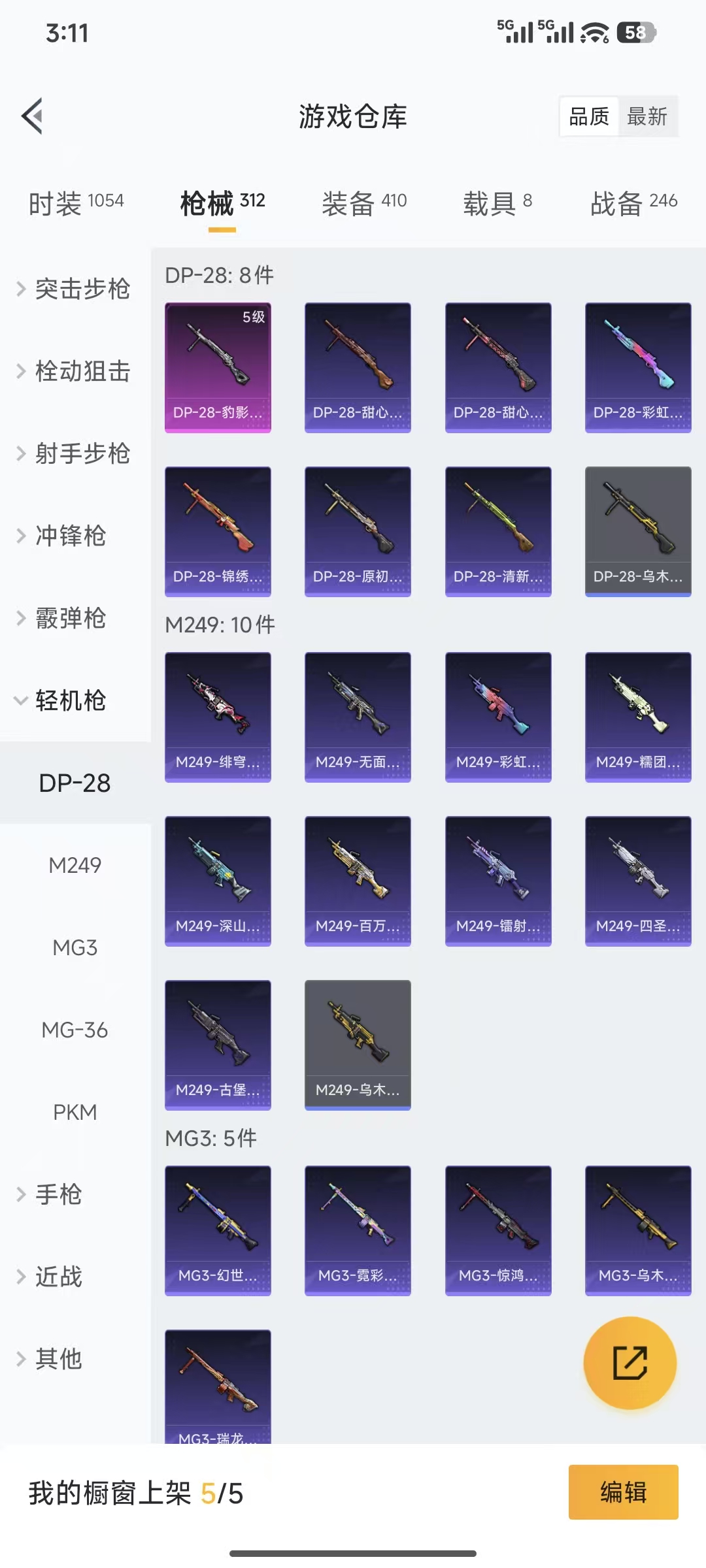Select the DP-28-彩虹 rainbow skin

click(x=637, y=367)
